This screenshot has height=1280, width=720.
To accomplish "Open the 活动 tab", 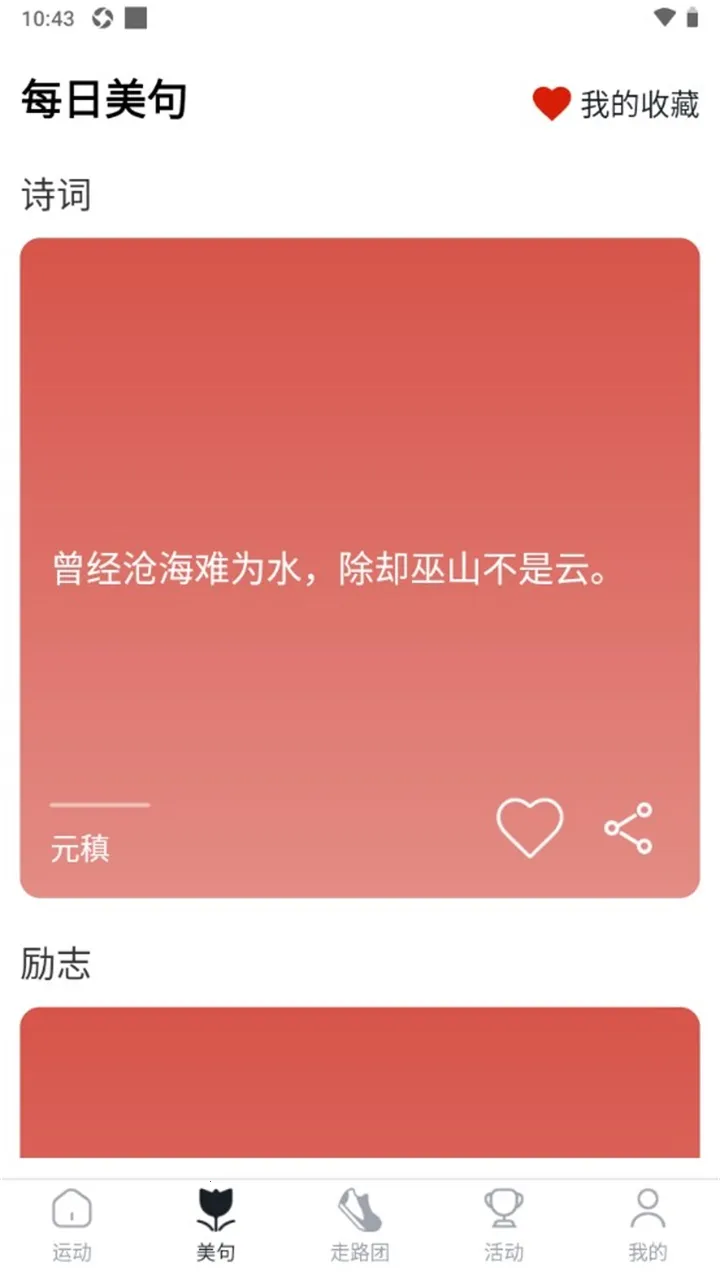I will (x=504, y=1224).
